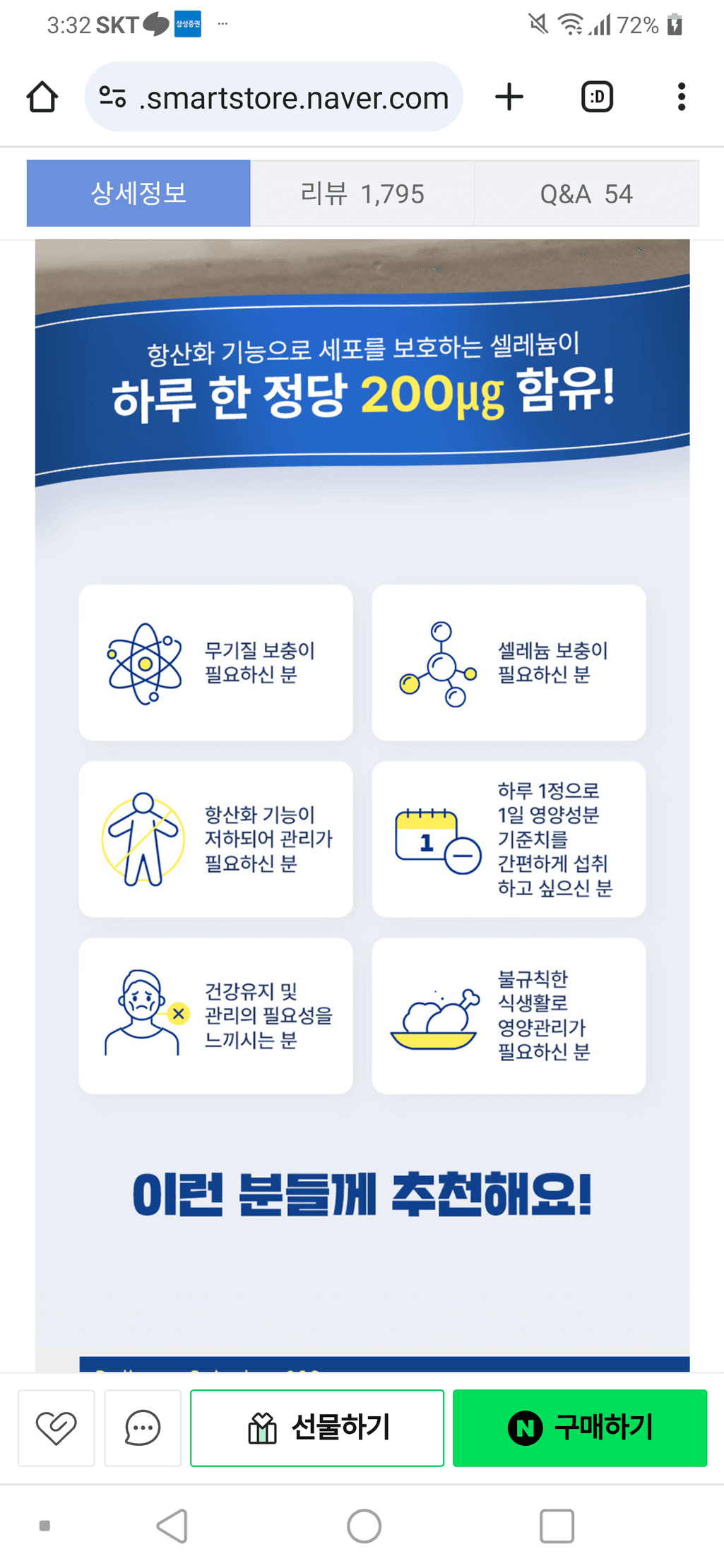Open the browser overflow menu
The height and width of the screenshot is (1568, 724).
click(x=681, y=97)
